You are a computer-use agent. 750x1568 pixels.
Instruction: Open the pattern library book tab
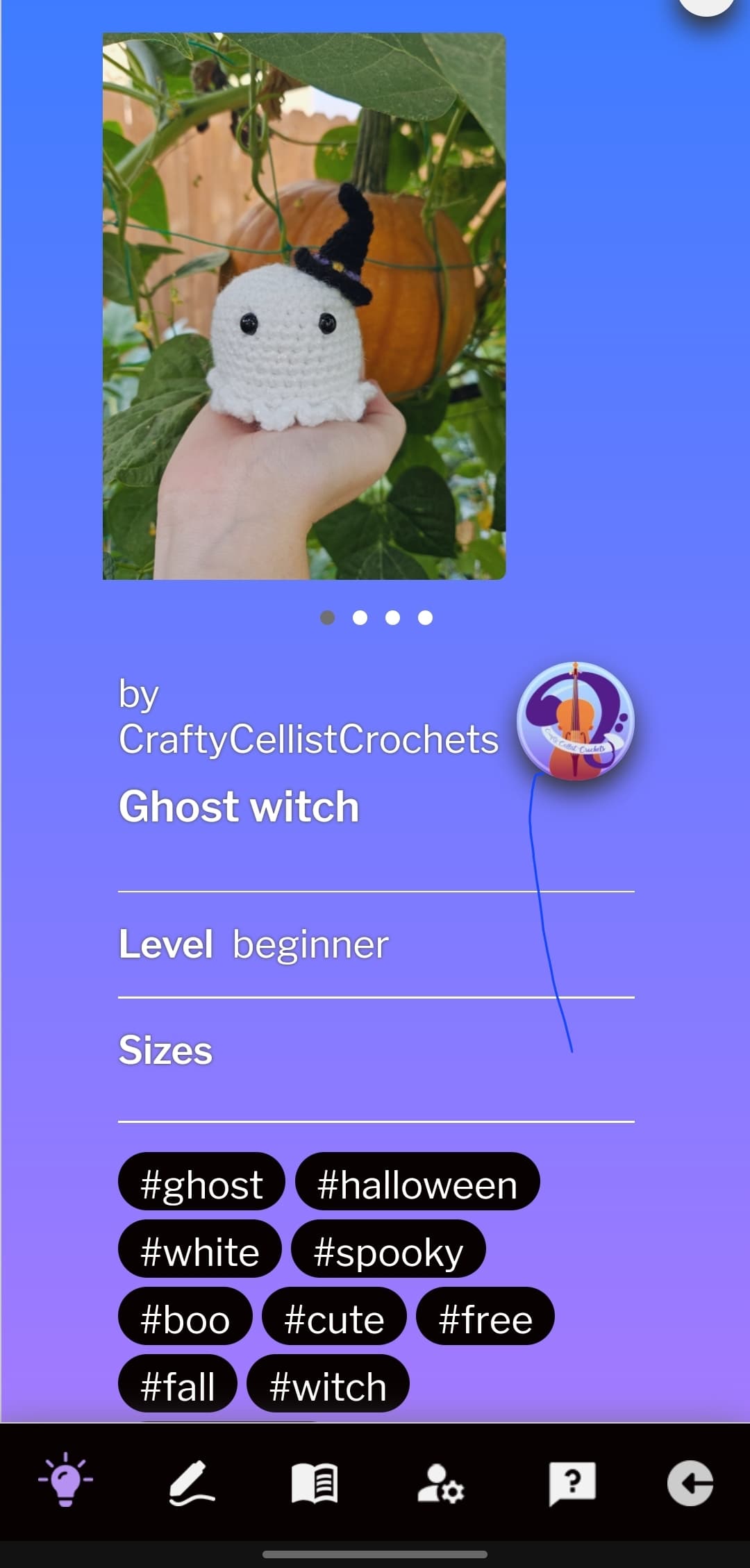[x=315, y=1482]
